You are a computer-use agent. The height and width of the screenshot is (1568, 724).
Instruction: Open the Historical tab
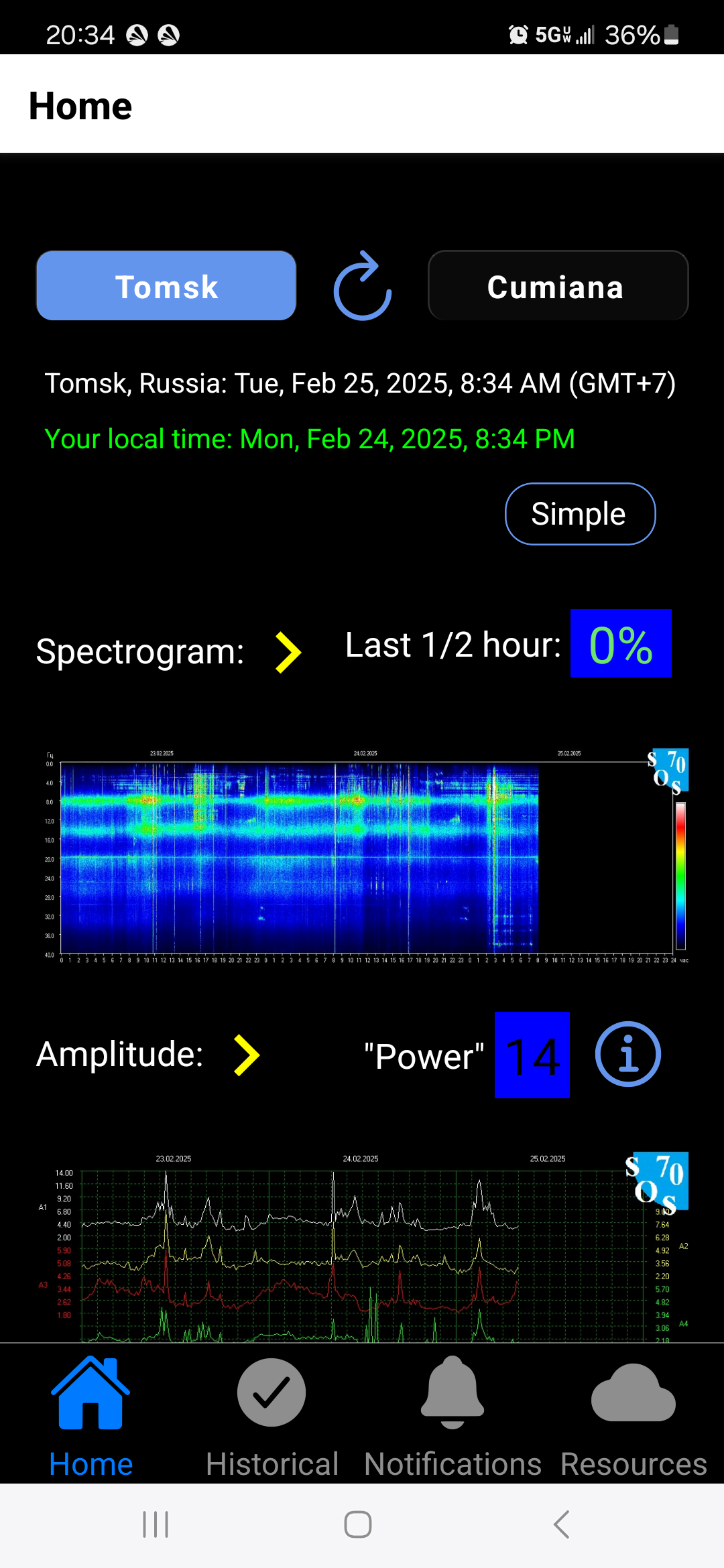pyautogui.click(x=271, y=1415)
